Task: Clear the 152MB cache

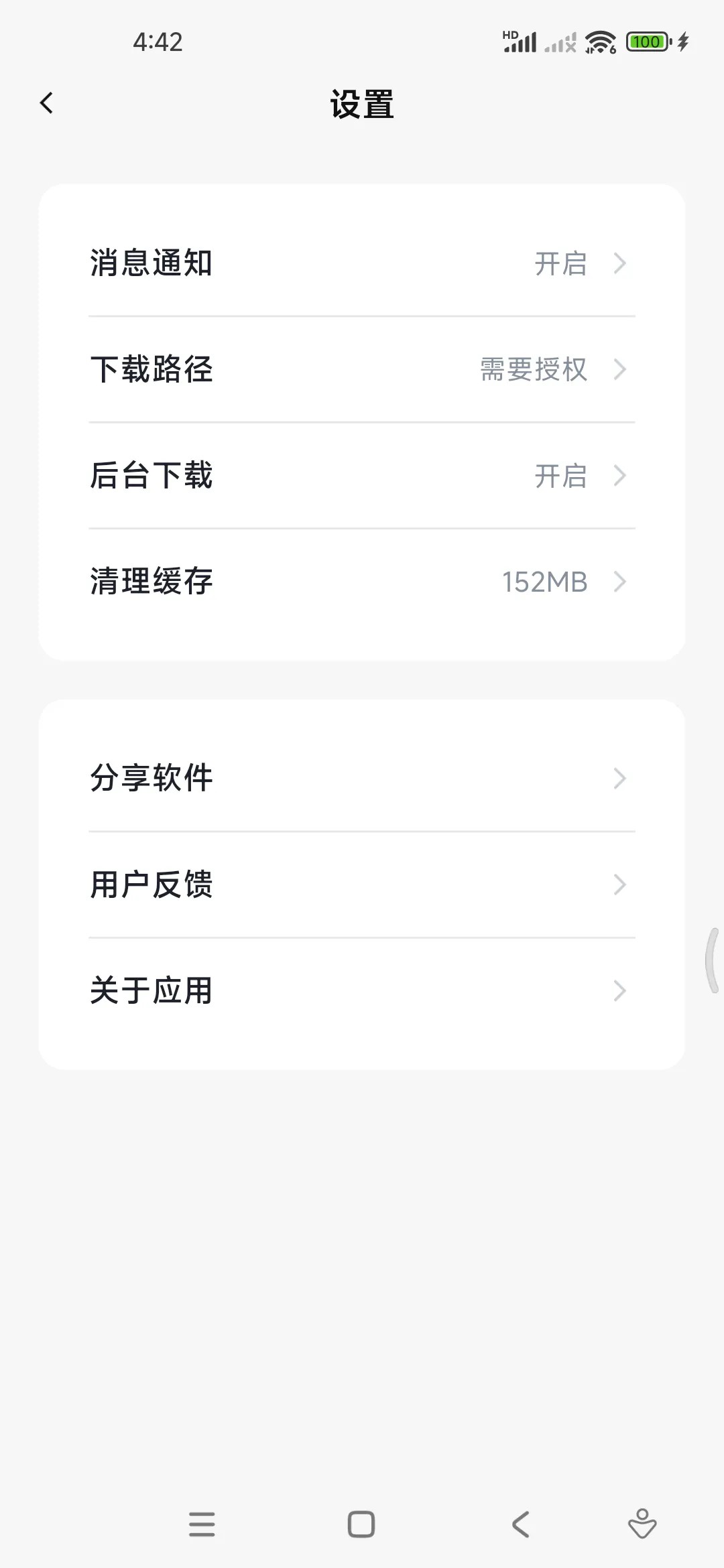Action: coord(362,582)
